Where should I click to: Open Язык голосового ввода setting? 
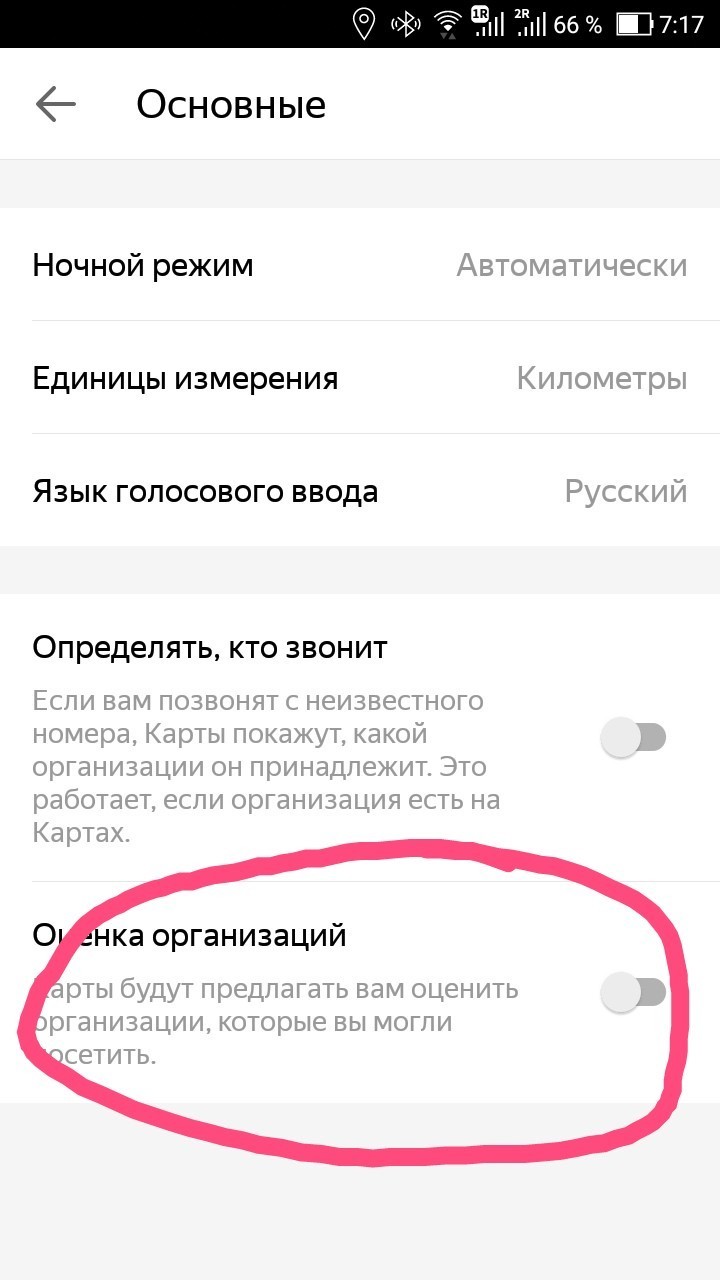pyautogui.click(x=360, y=492)
